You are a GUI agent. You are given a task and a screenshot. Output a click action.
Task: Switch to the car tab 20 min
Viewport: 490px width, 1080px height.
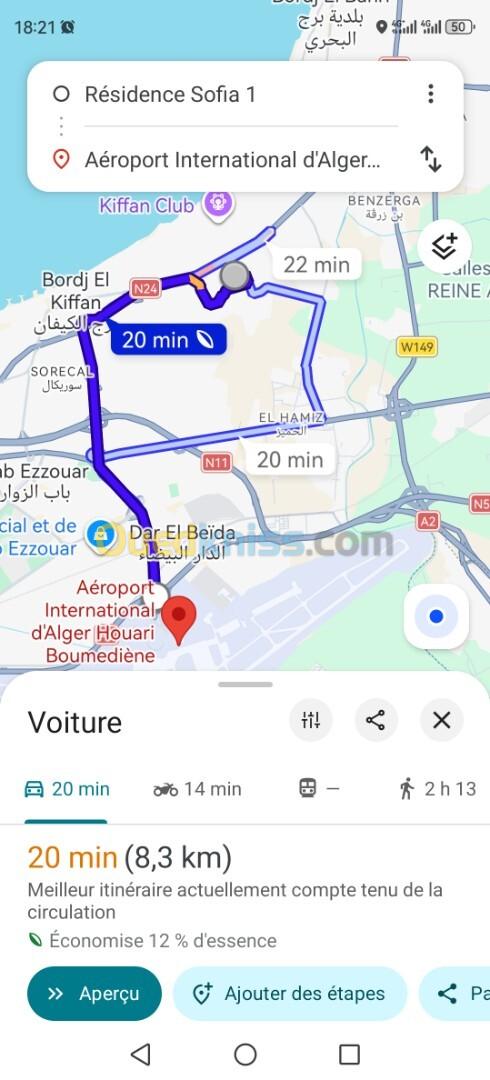coord(67,789)
